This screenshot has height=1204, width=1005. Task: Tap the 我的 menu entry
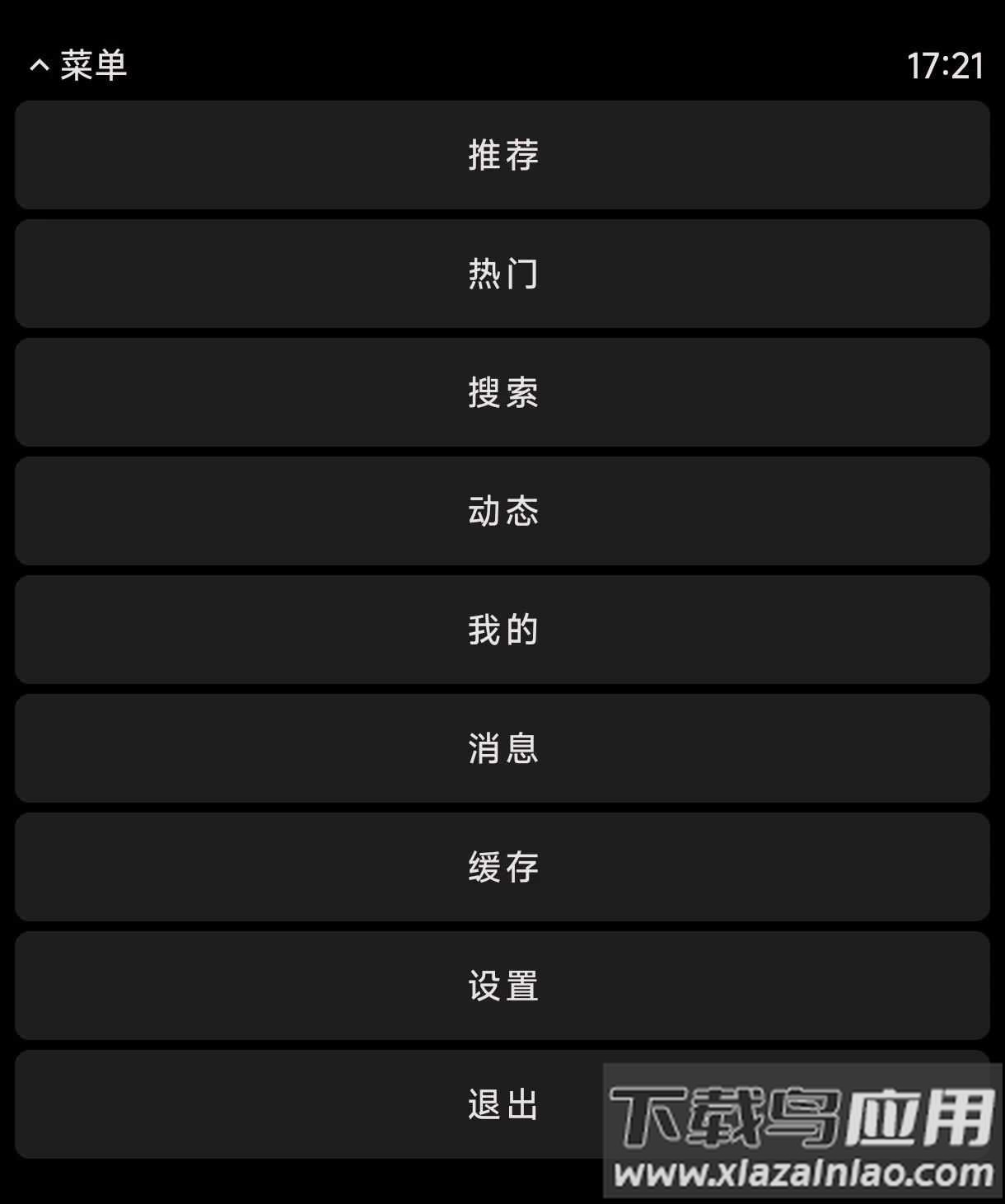click(x=502, y=630)
